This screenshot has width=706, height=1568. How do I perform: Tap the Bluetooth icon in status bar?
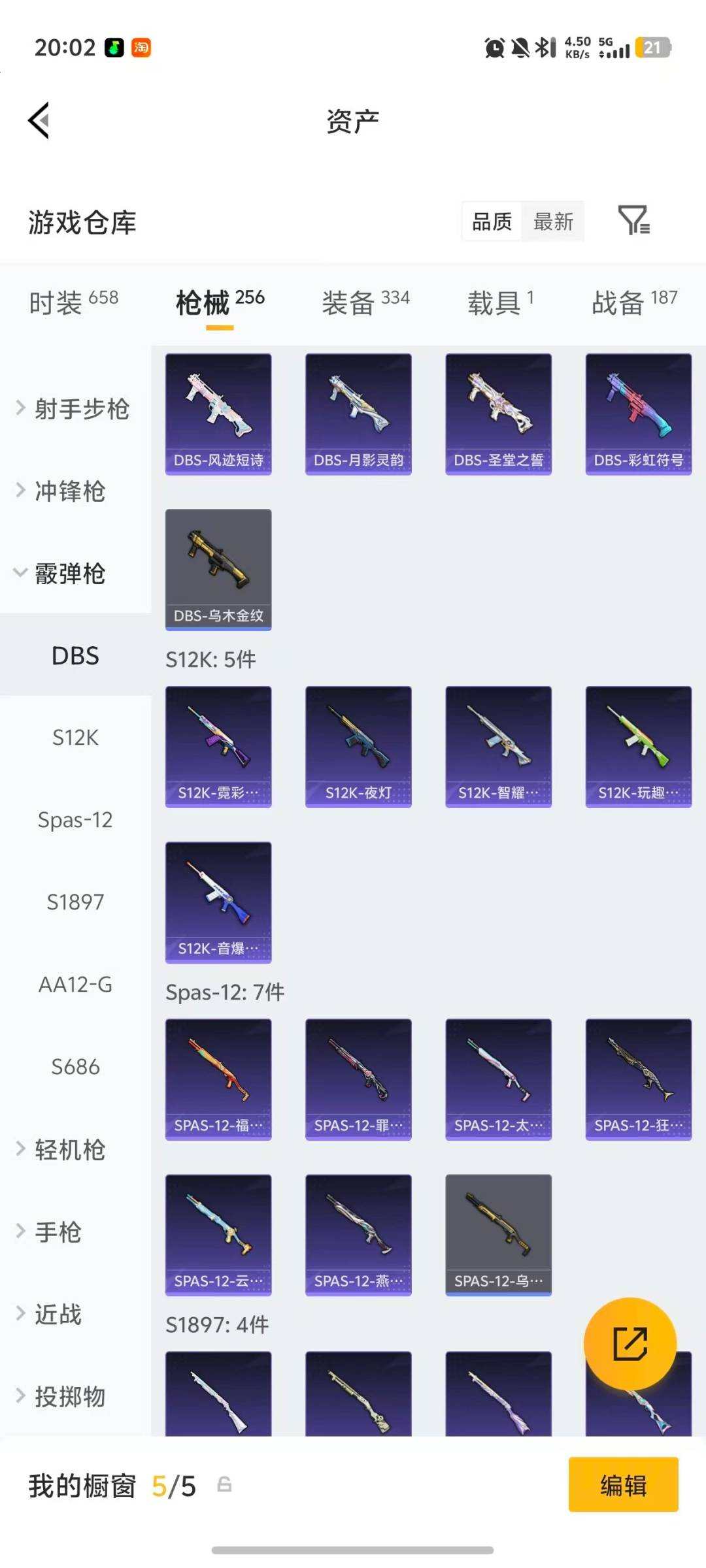pyautogui.click(x=543, y=48)
